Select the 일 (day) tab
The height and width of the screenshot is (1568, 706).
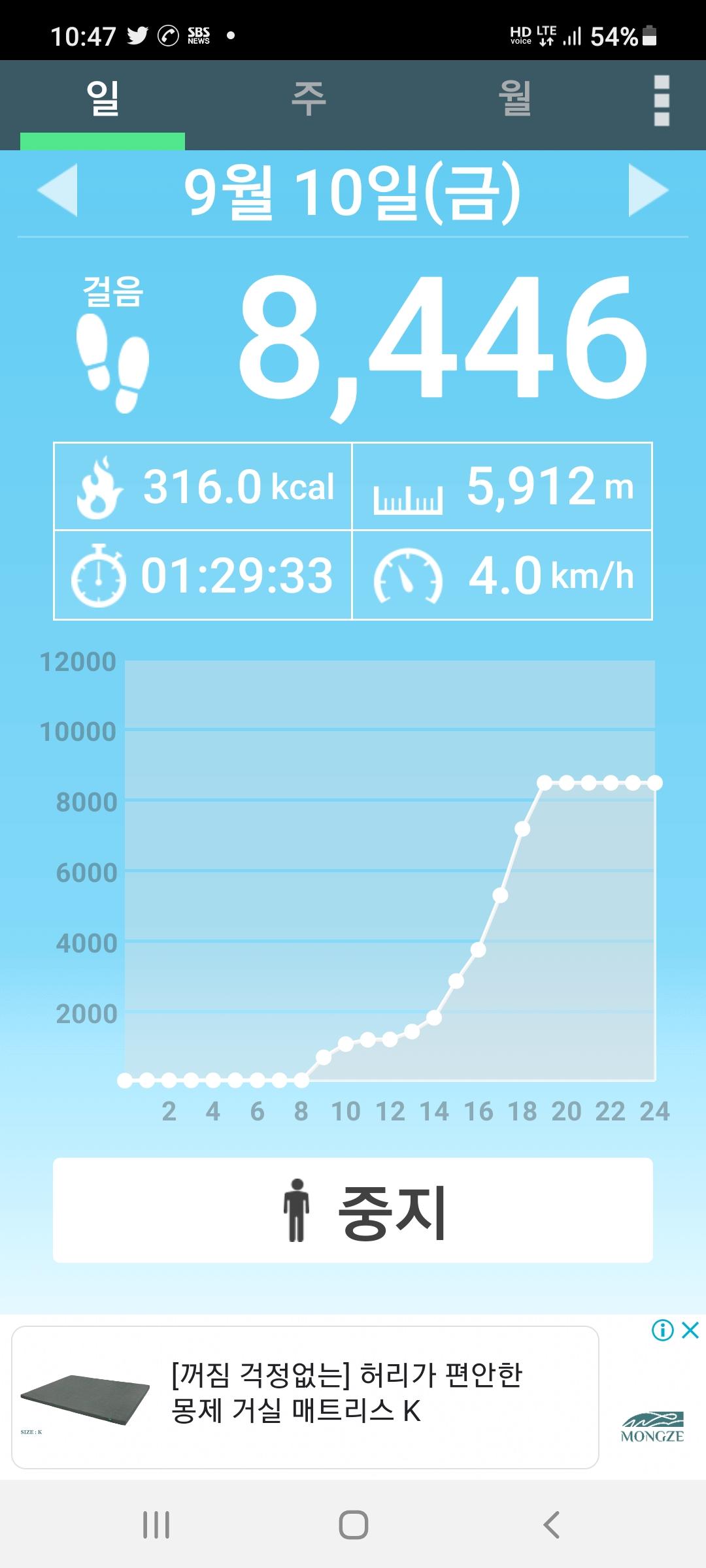103,99
